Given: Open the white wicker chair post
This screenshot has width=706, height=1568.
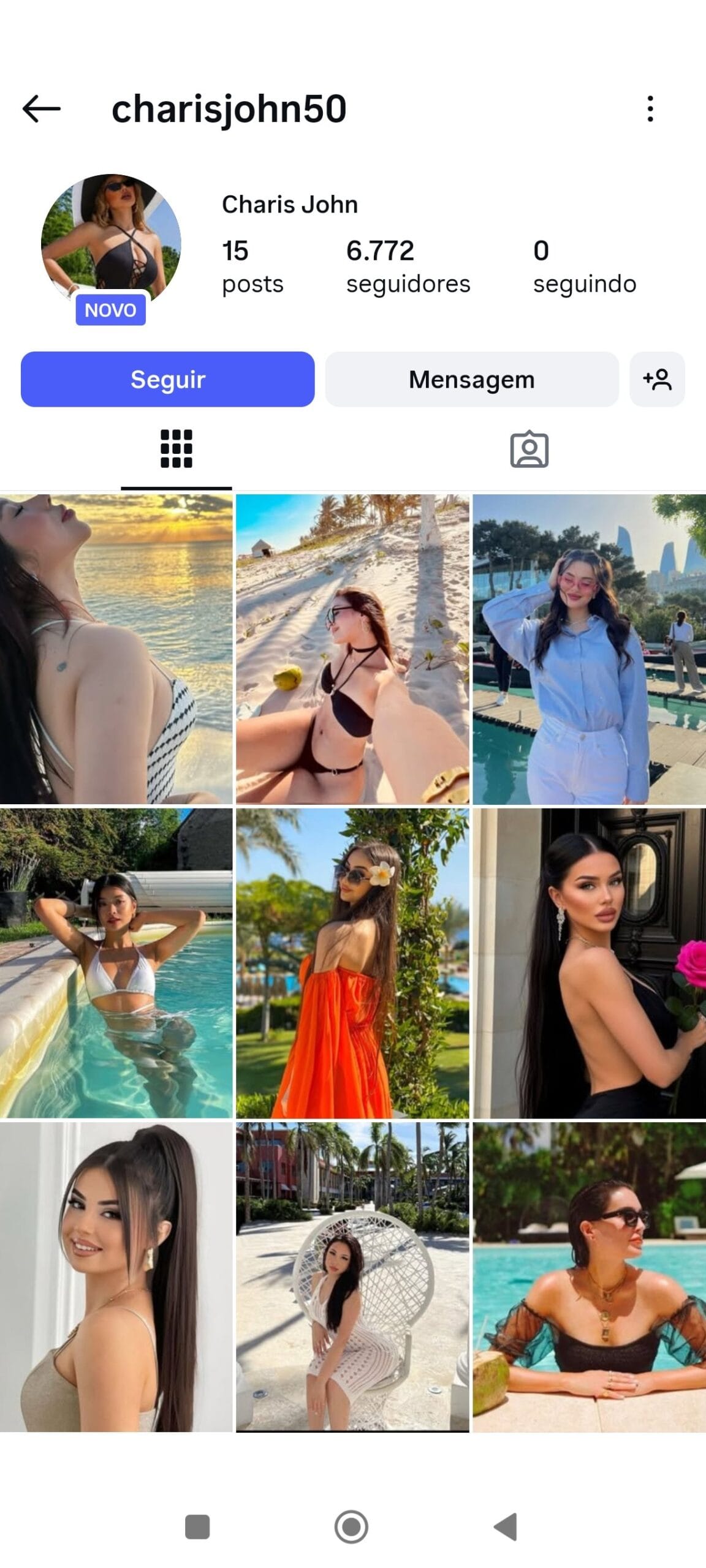Looking at the screenshot, I should (x=352, y=1276).
